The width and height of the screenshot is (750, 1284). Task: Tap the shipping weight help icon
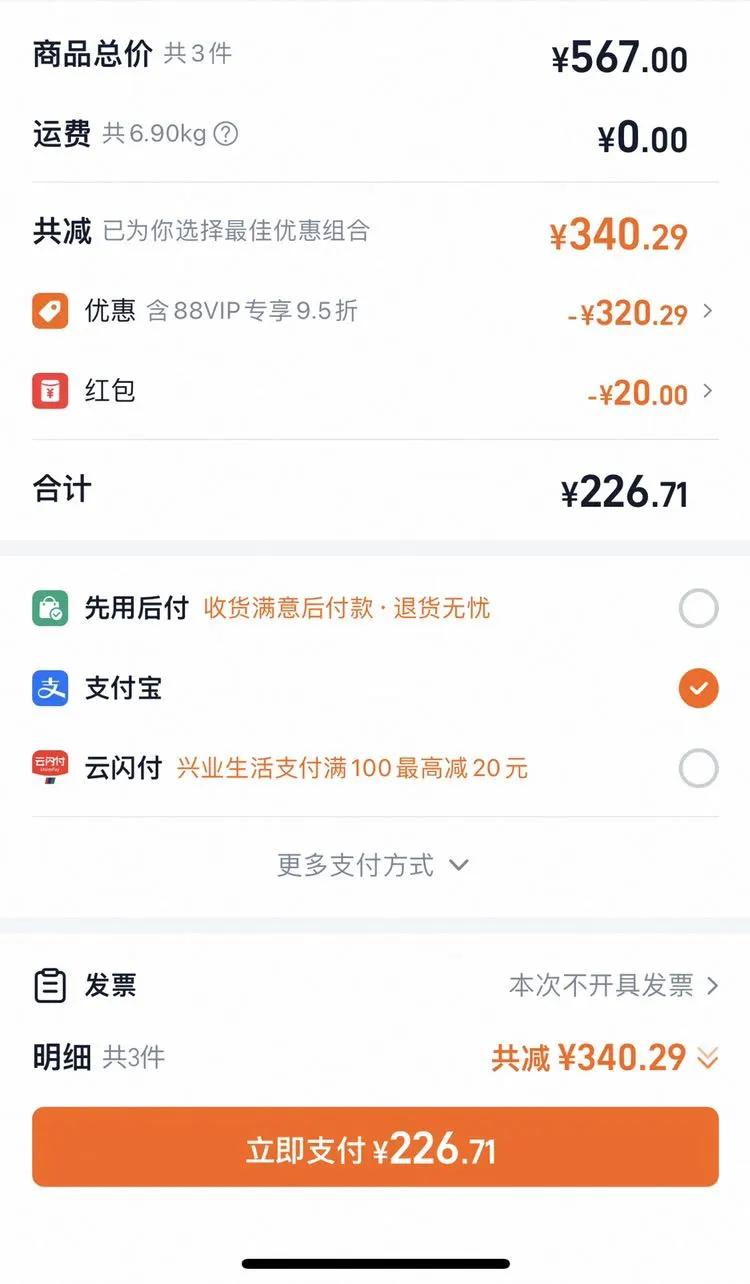pyautogui.click(x=226, y=134)
